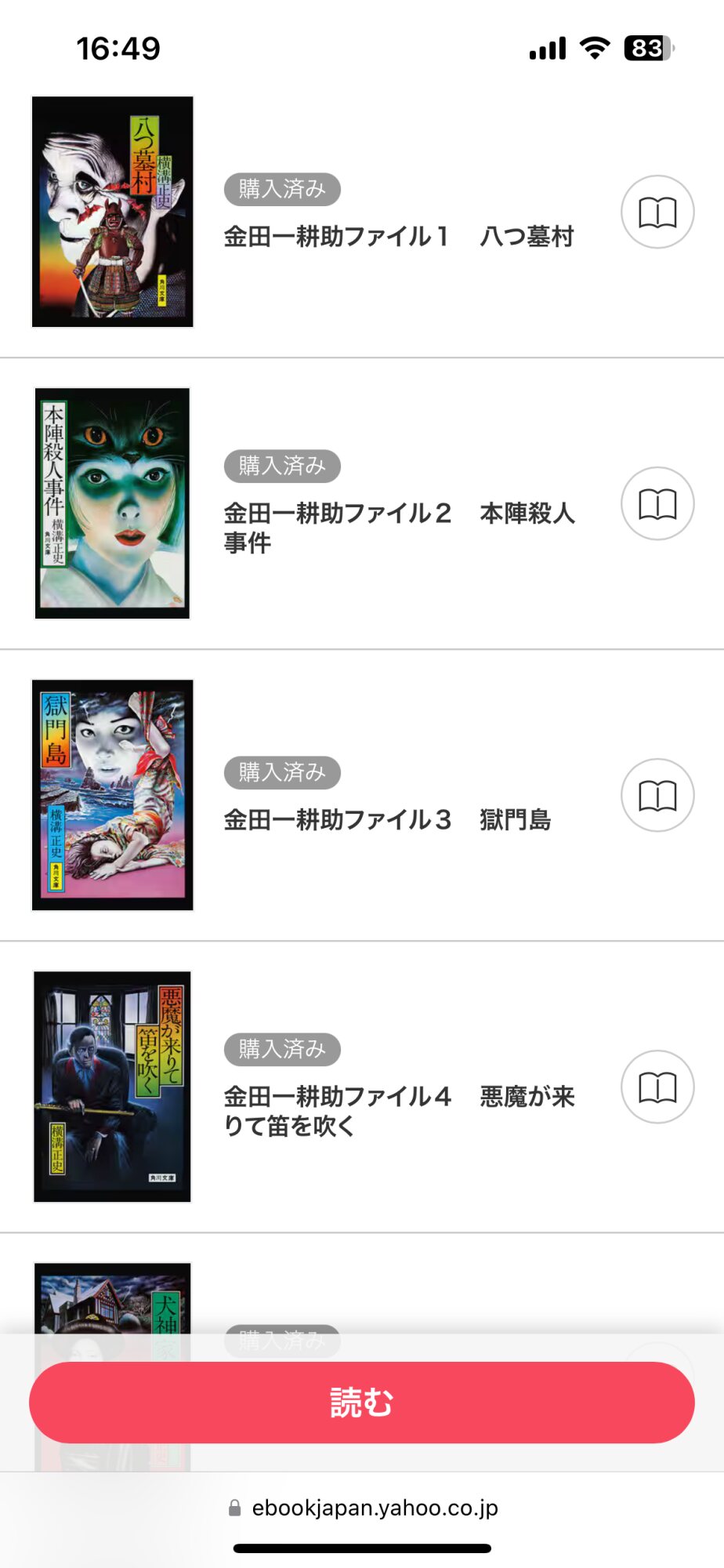Select the 金田一耕助ファイル1 八つ墓村 title
The height and width of the screenshot is (1568, 724).
(x=399, y=236)
